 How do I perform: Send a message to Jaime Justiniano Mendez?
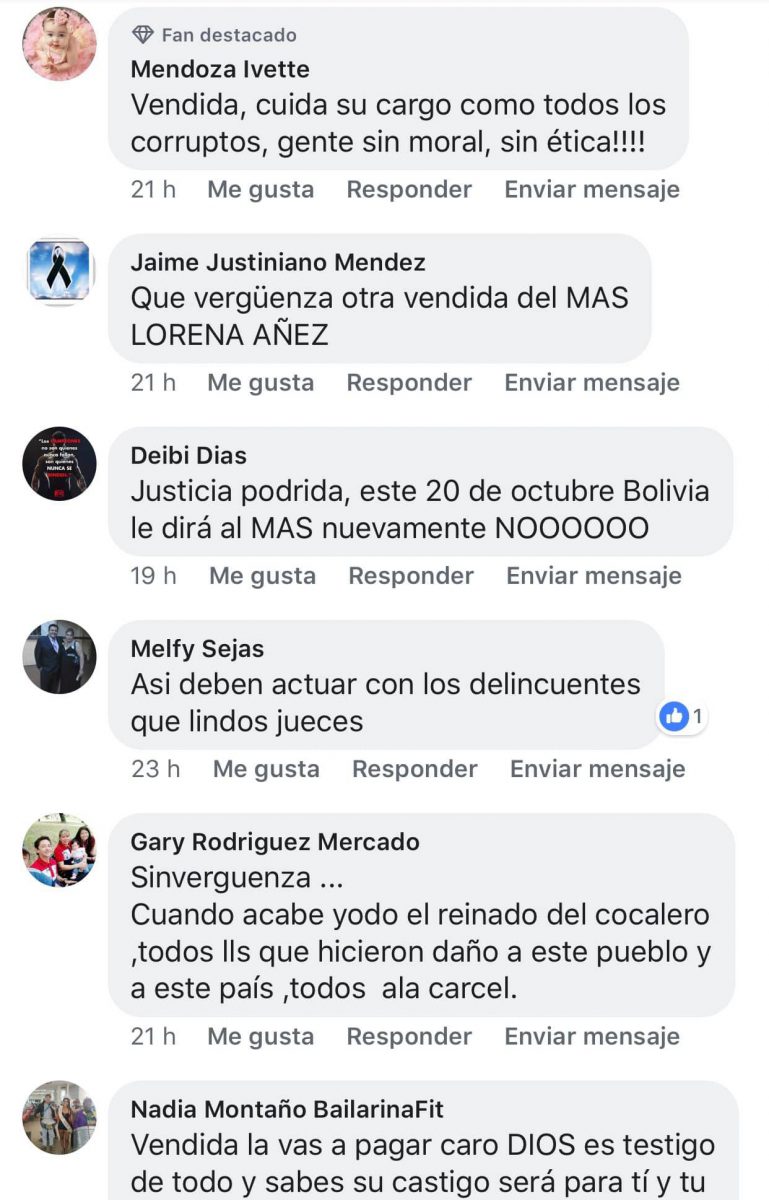592,382
